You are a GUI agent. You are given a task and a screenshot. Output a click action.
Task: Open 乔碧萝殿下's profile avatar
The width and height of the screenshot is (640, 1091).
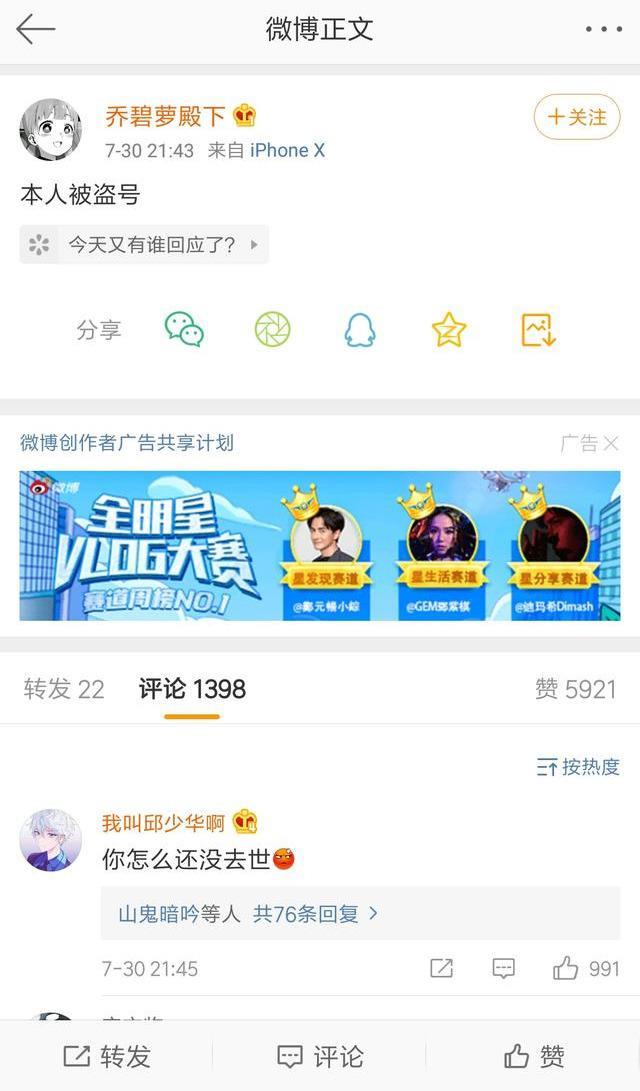pyautogui.click(x=51, y=130)
